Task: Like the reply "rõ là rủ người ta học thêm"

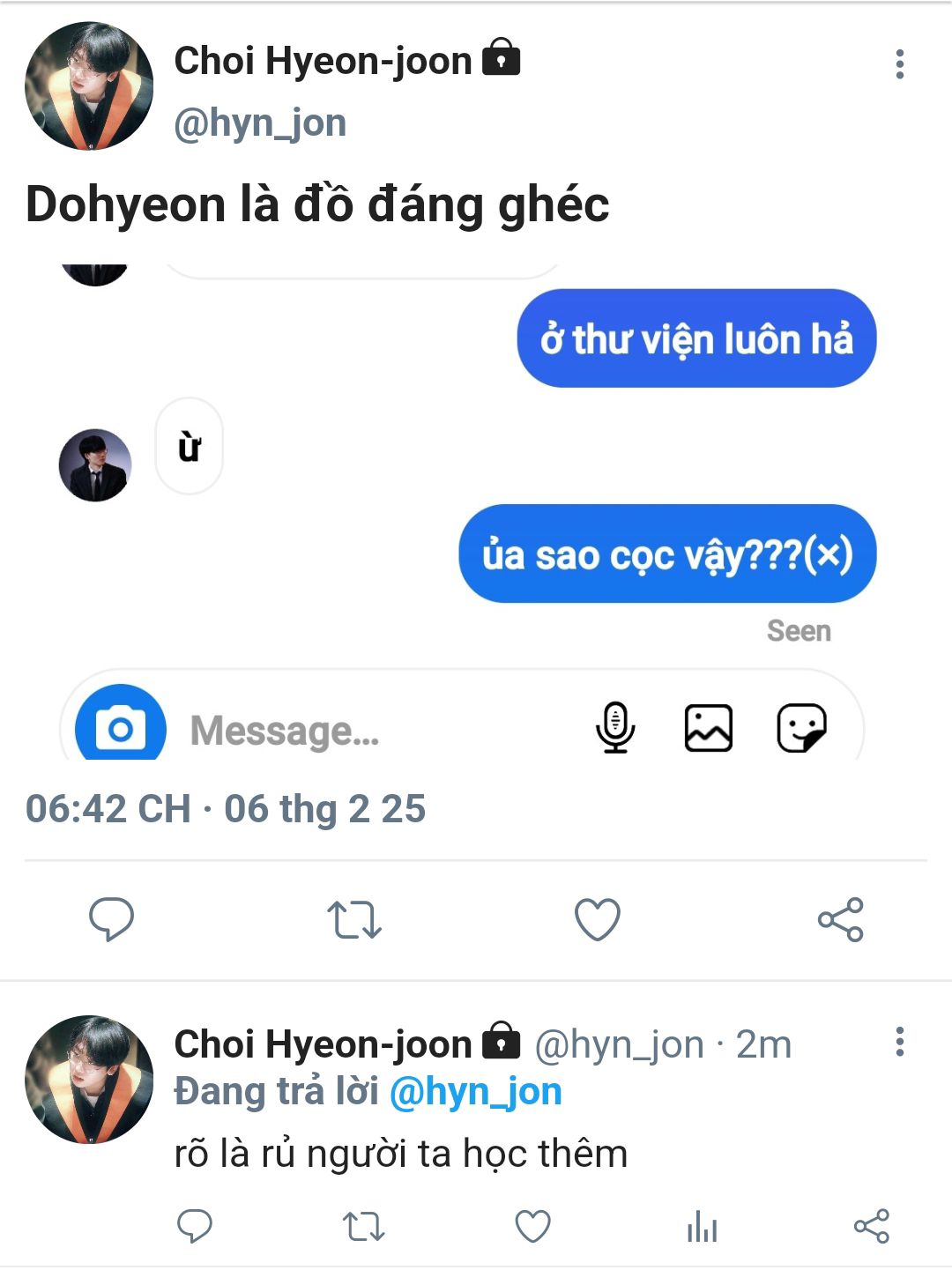Action: pos(532,1226)
